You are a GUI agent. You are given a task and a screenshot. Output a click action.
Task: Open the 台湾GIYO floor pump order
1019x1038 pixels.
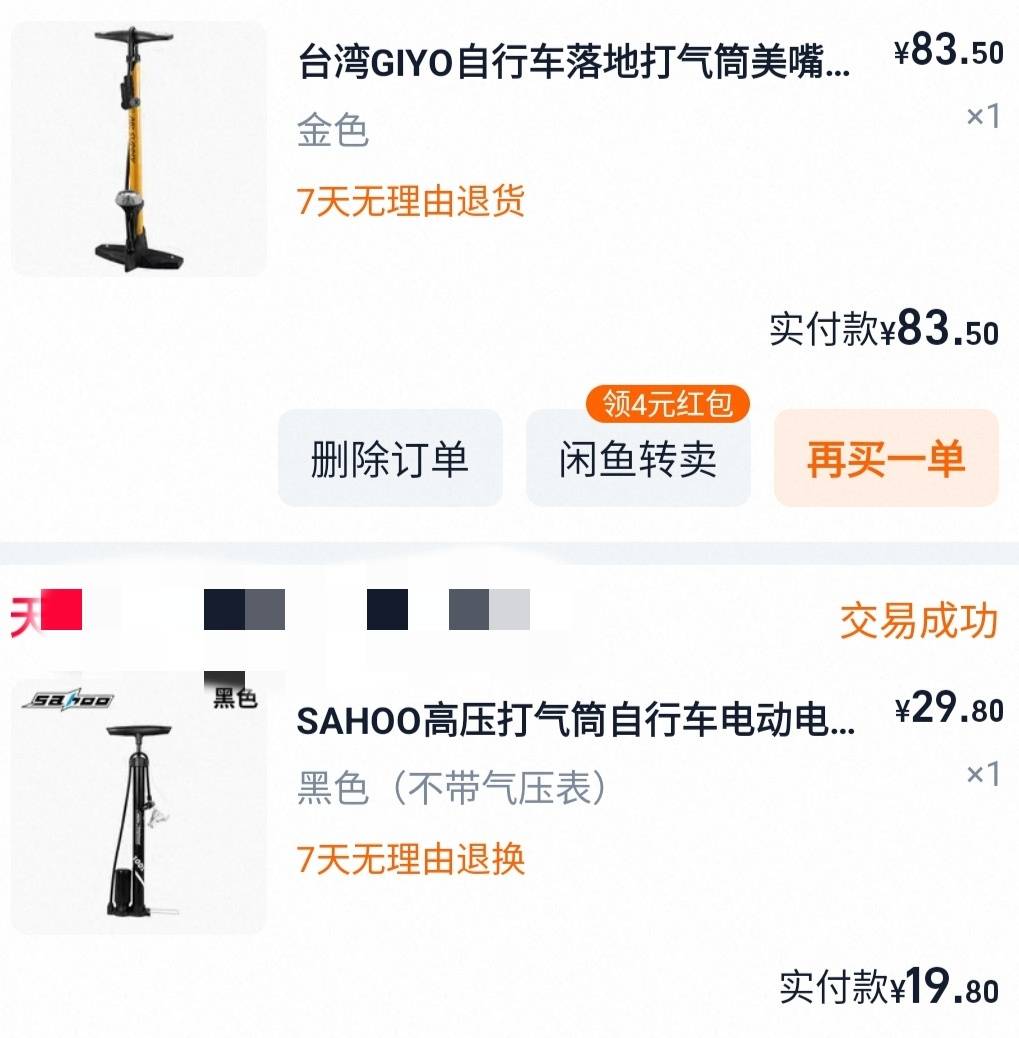575,66
